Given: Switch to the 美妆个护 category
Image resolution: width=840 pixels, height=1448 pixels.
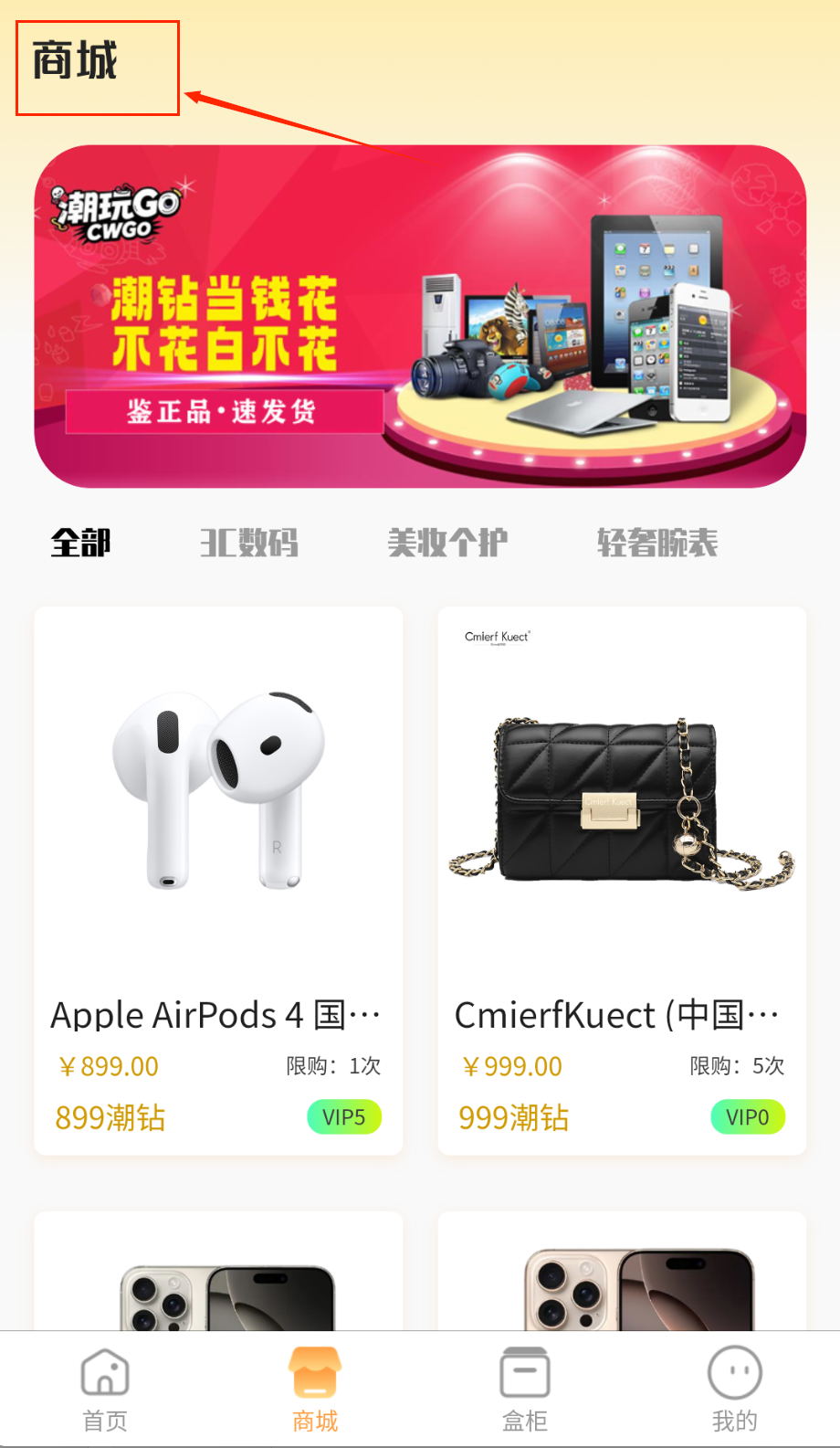Looking at the screenshot, I should [x=447, y=543].
